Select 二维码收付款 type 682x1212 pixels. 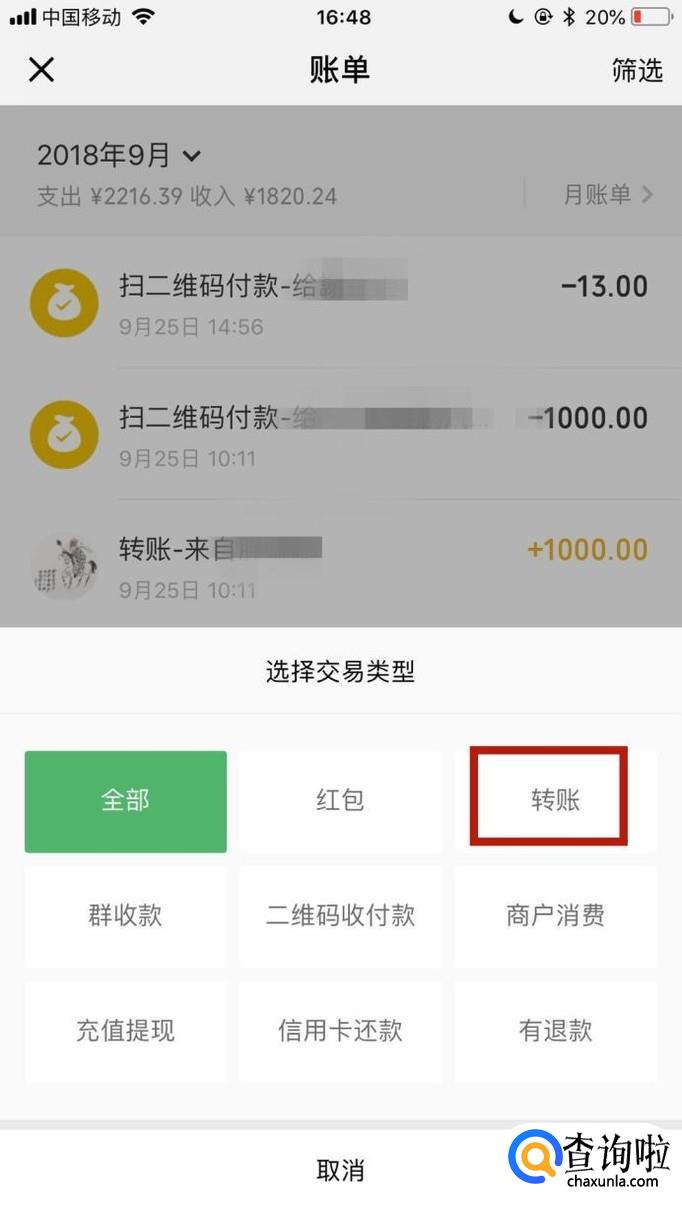point(340,916)
